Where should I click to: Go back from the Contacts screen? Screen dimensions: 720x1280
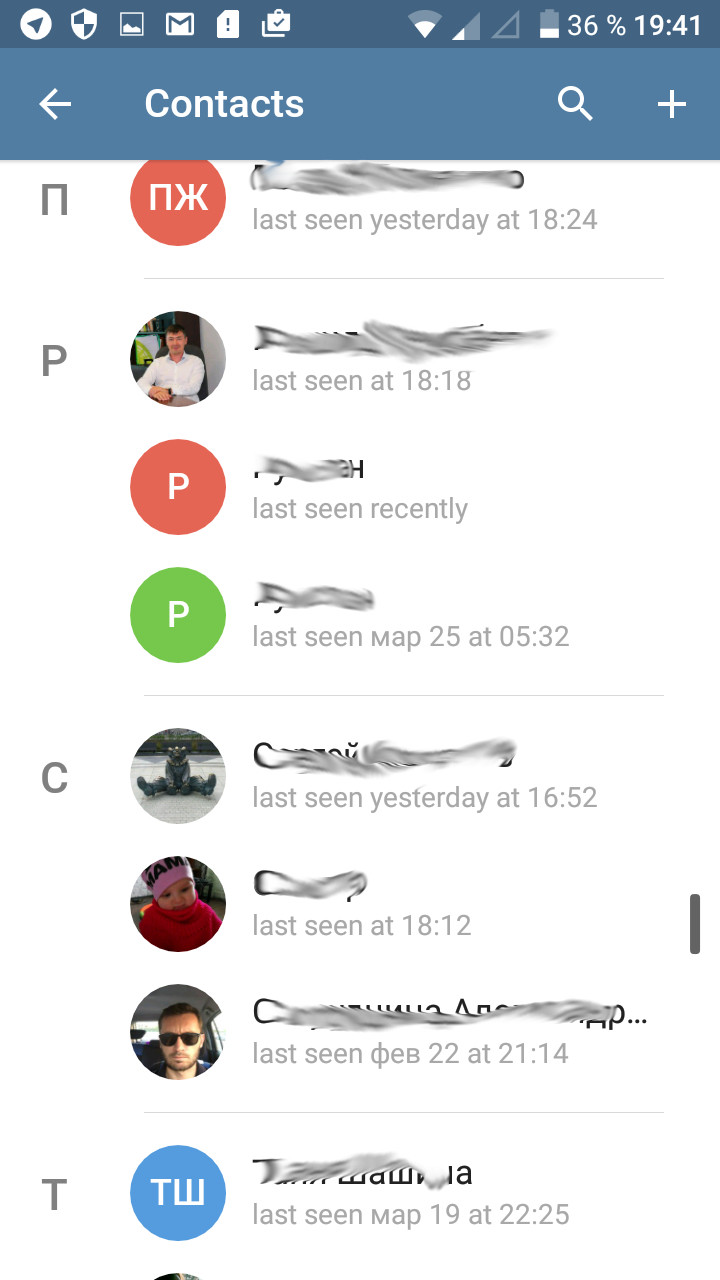point(55,104)
